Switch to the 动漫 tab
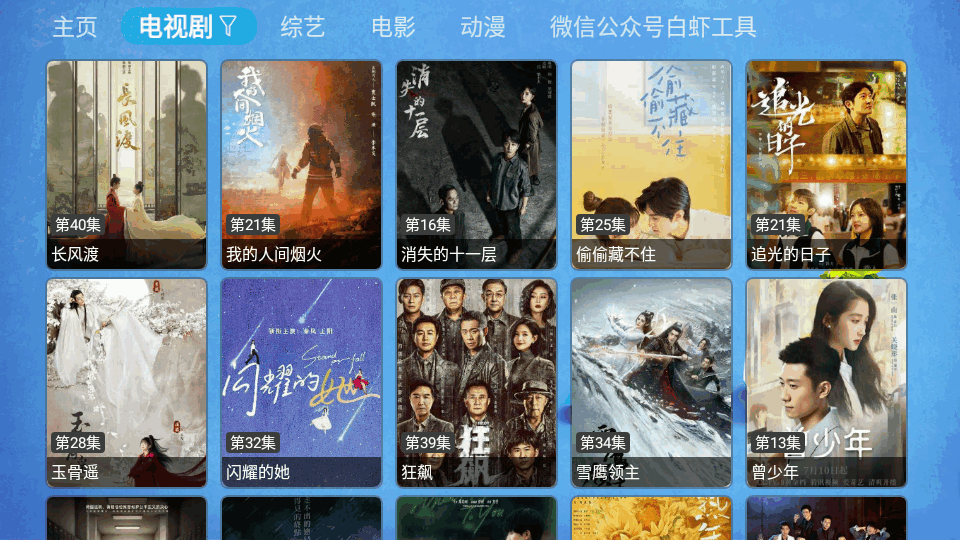The height and width of the screenshot is (540, 960). (483, 27)
